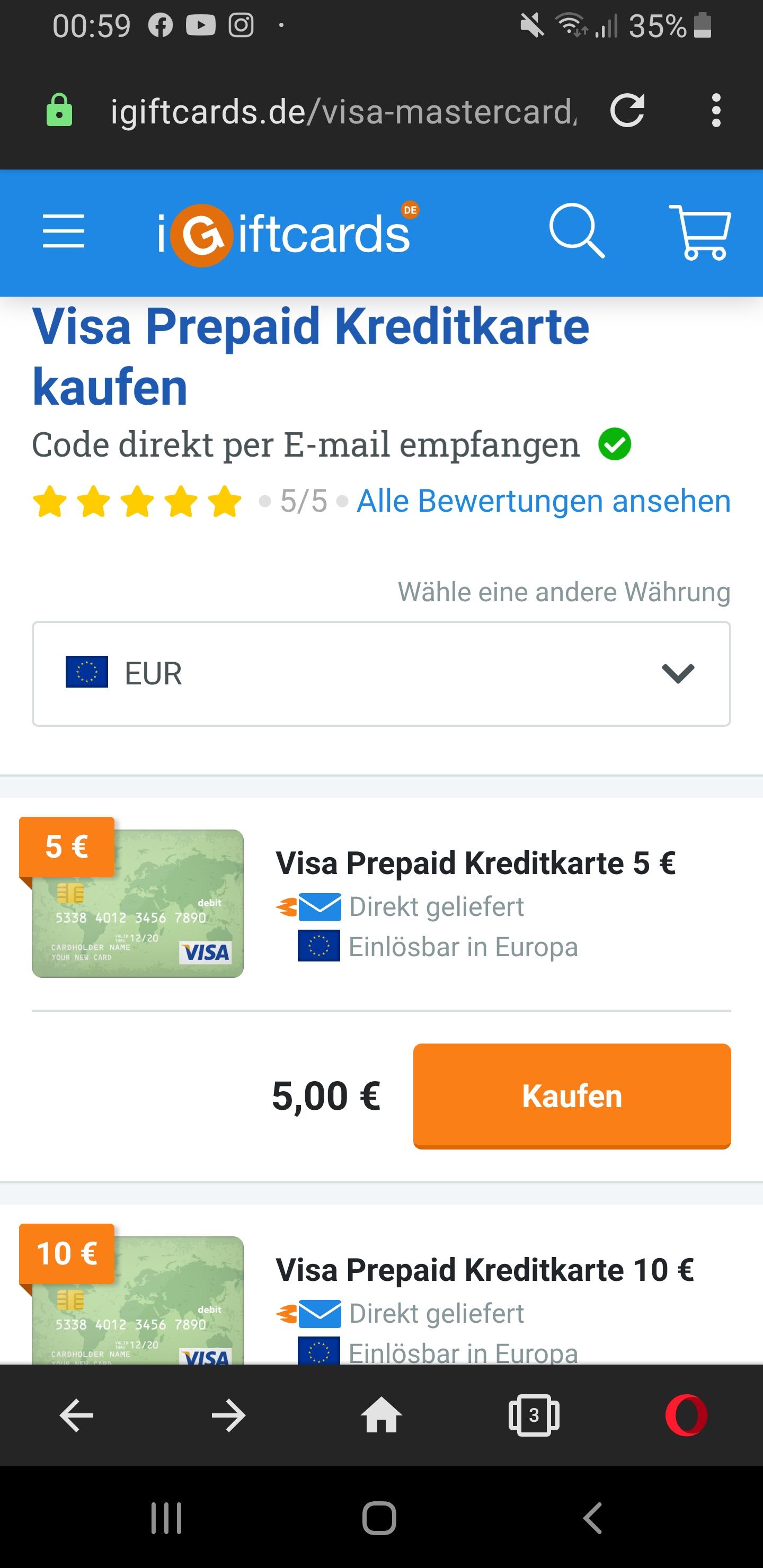Expand the EUR currency dropdown
The image size is (763, 1568).
click(x=381, y=673)
